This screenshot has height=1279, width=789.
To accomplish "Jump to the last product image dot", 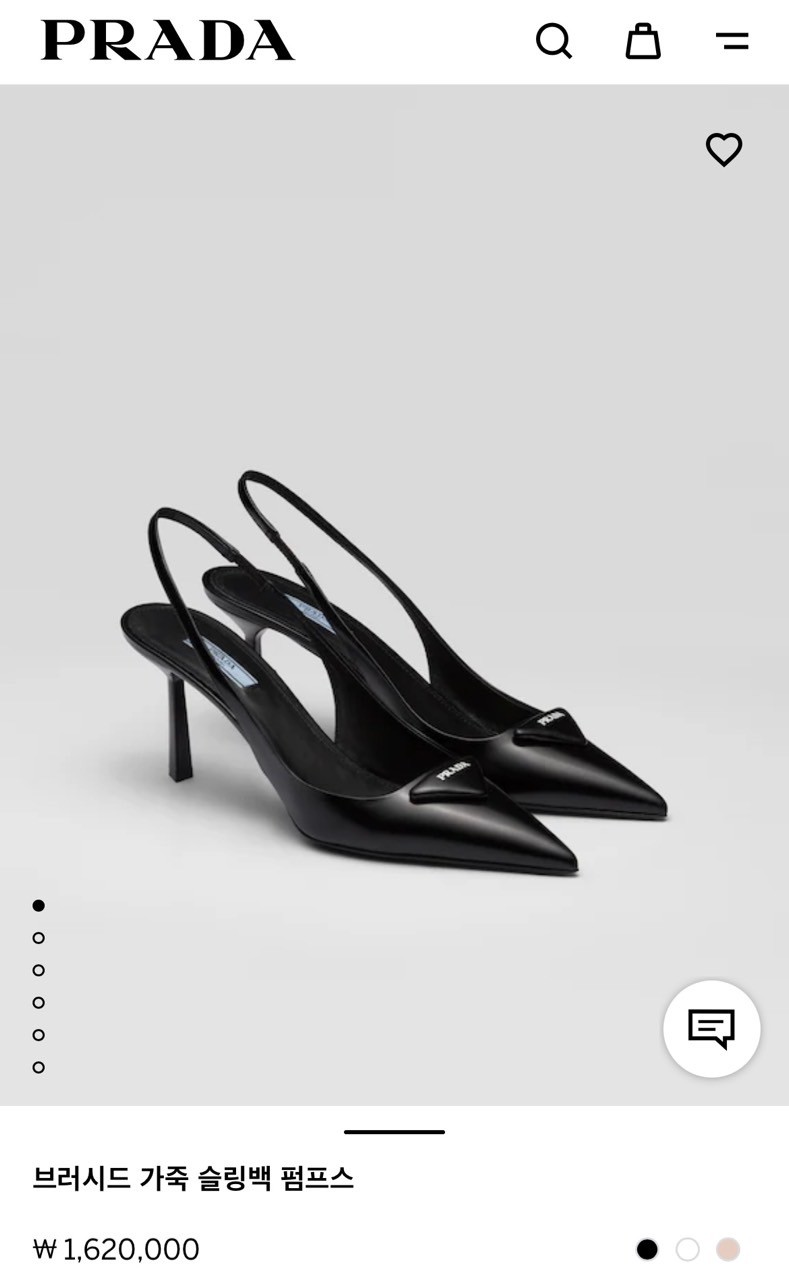I will [x=39, y=1067].
